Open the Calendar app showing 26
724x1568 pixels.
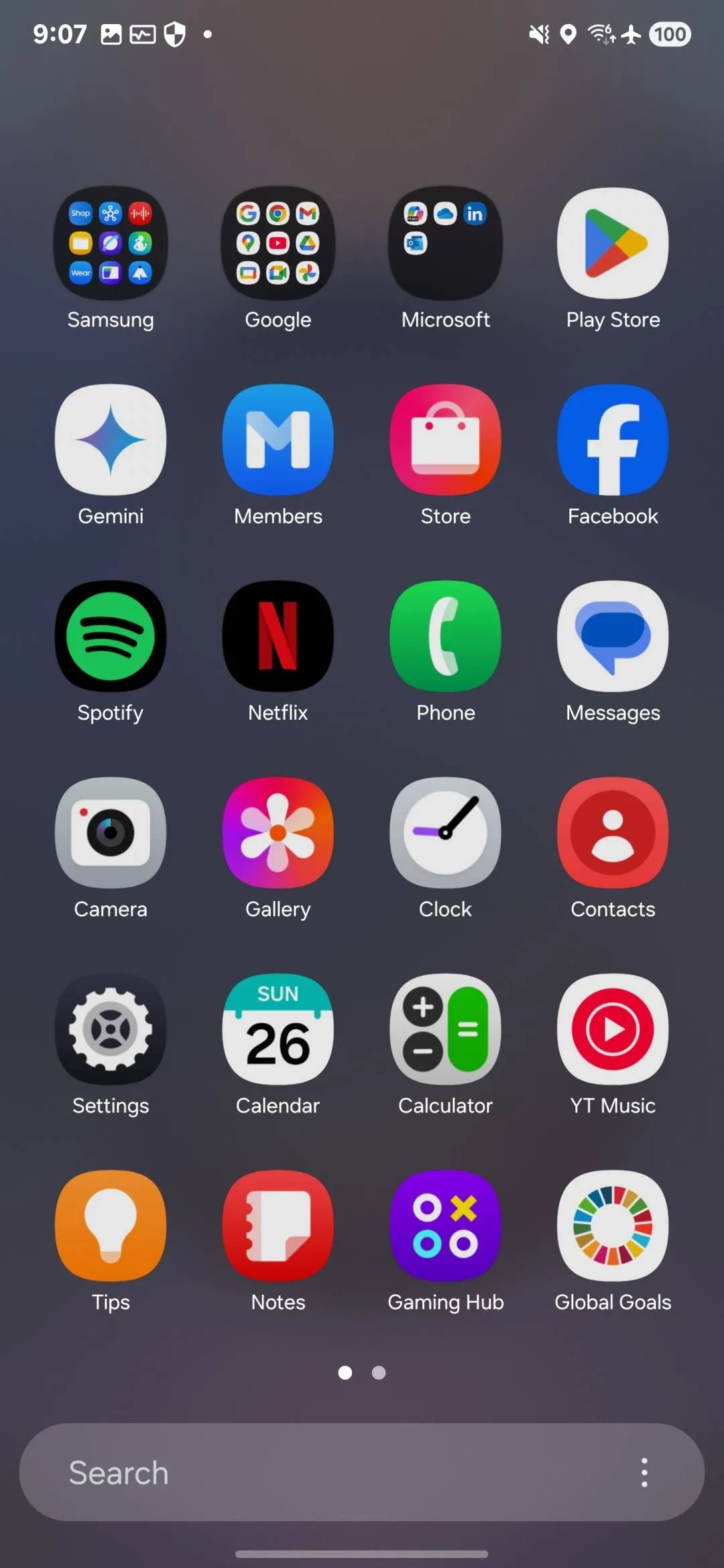point(278,1029)
